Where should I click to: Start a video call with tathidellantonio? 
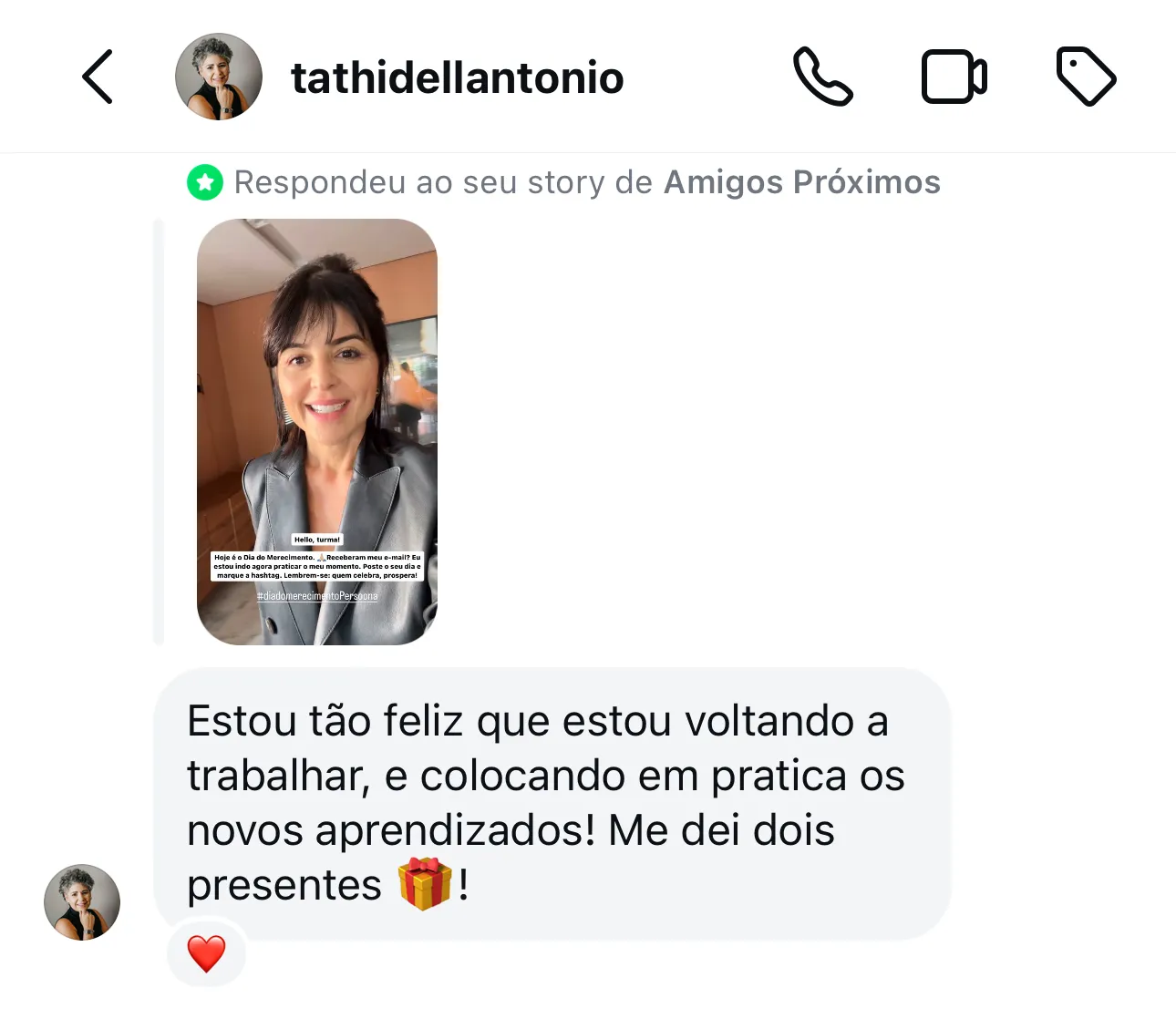pos(954,77)
